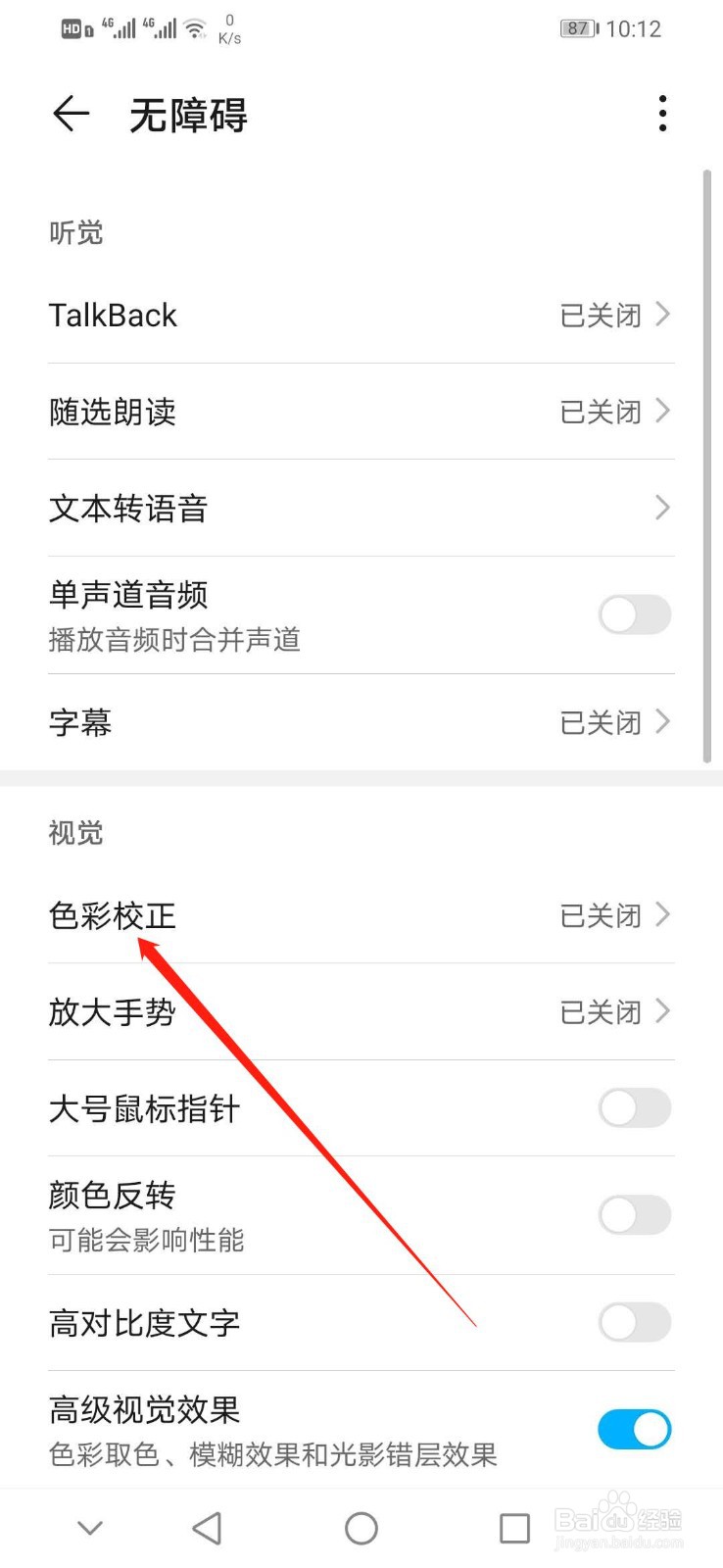Viewport: 723px width, 1568px height.
Task: Enable 单声道音频 switch
Action: [633, 614]
